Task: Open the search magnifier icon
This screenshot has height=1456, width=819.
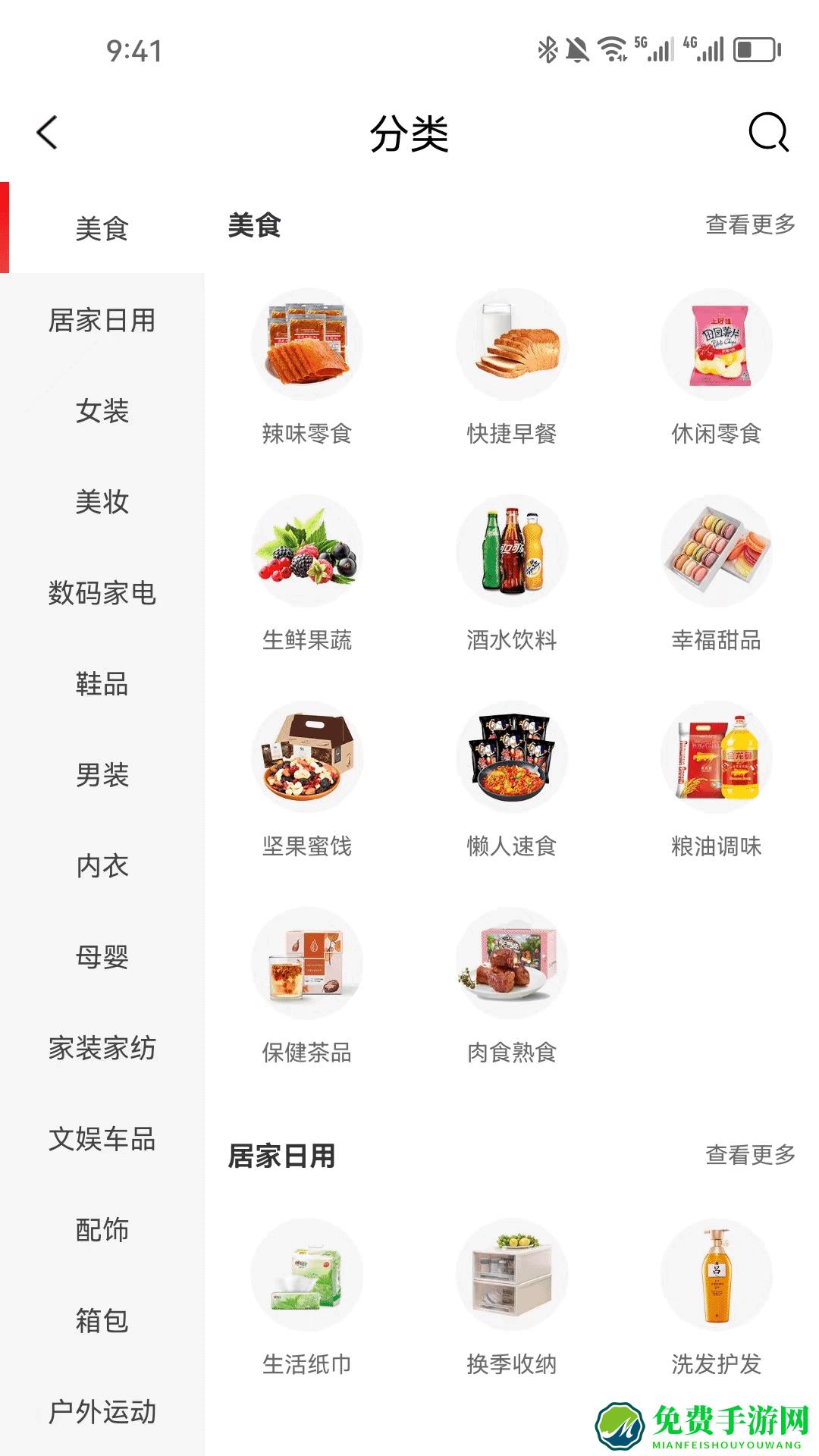Action: (768, 133)
